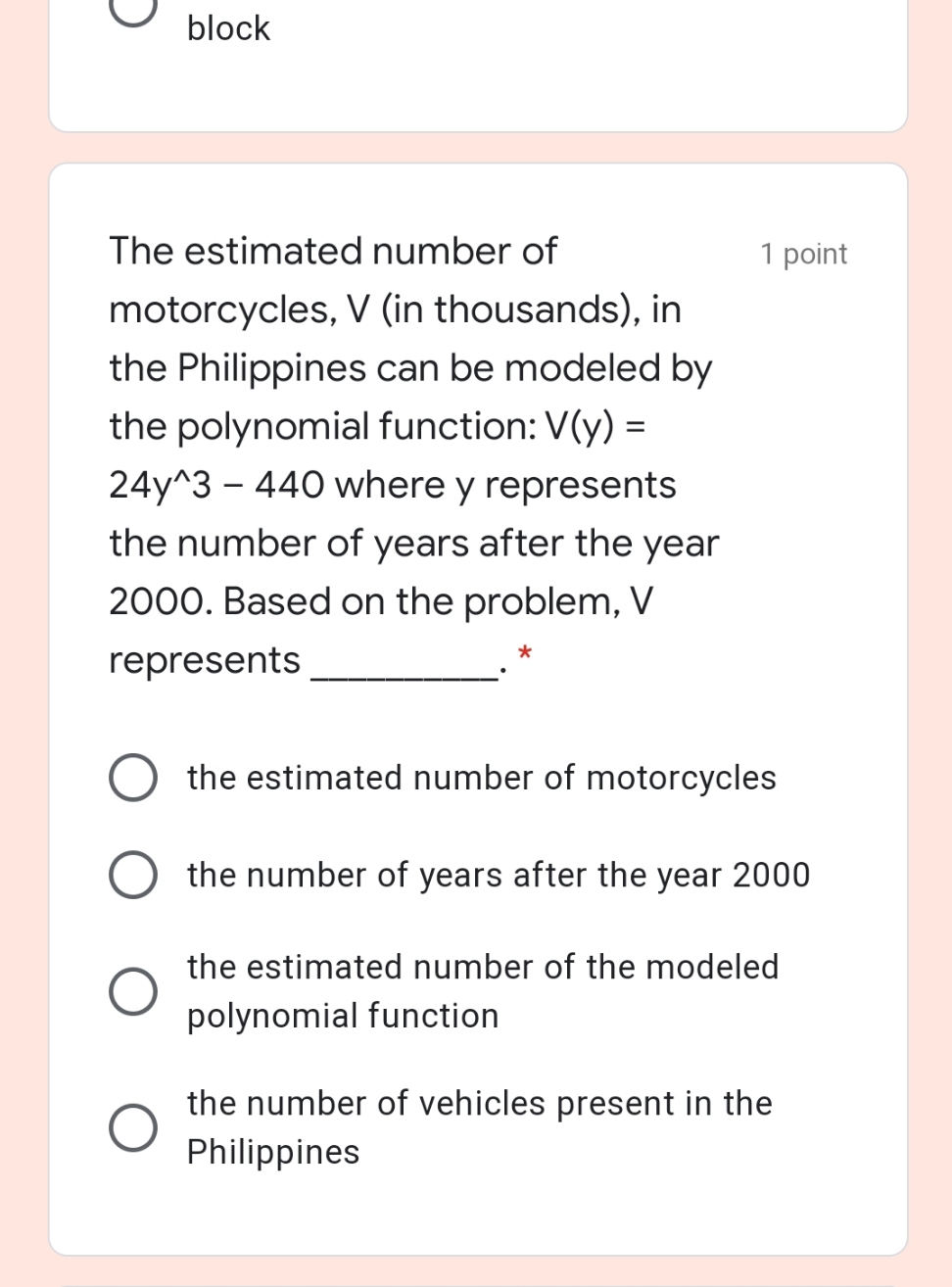Click the radio circle beside the last answer
952x1287 pixels.
click(133, 1126)
